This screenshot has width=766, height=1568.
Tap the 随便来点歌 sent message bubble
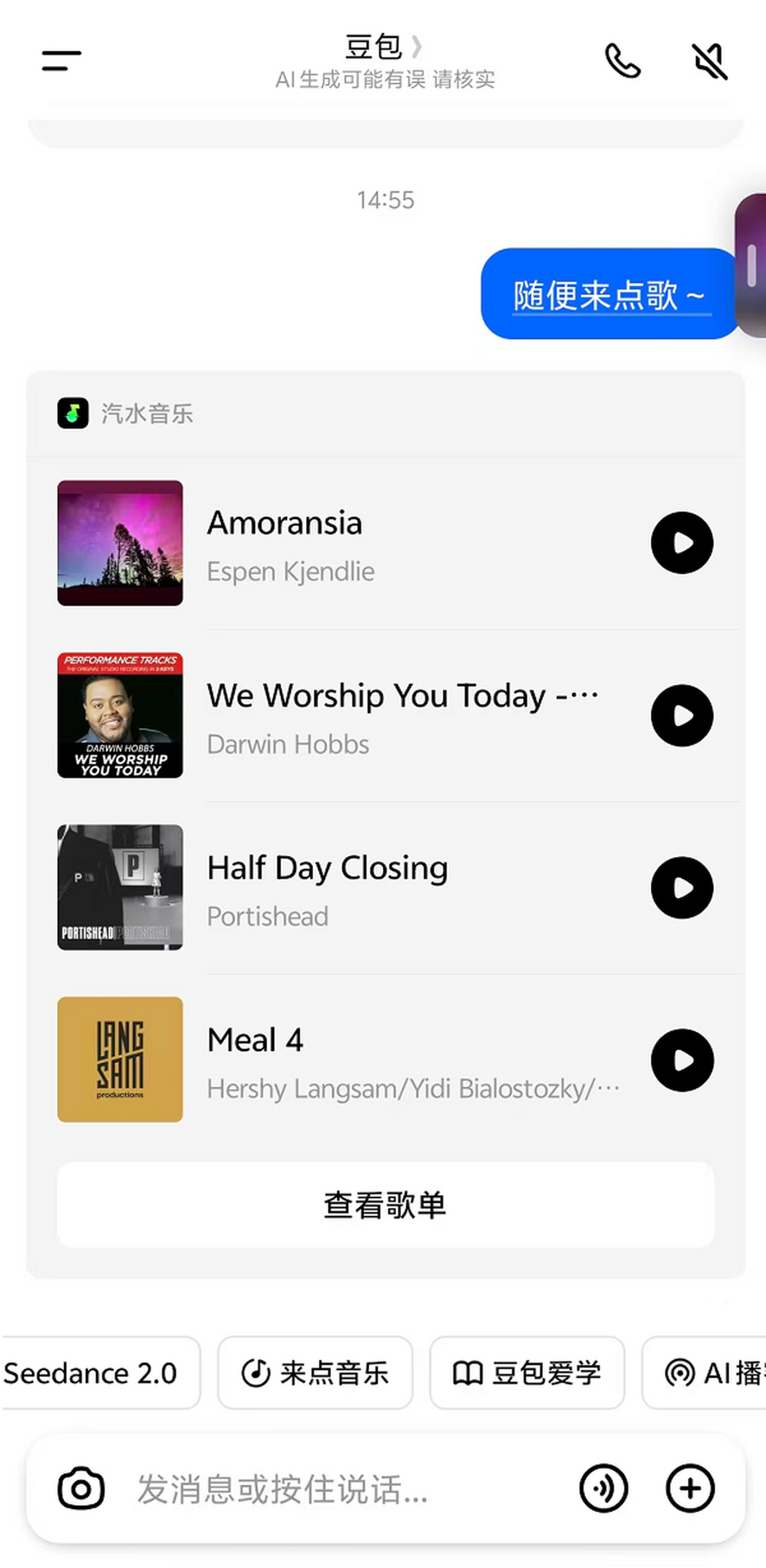(610, 293)
